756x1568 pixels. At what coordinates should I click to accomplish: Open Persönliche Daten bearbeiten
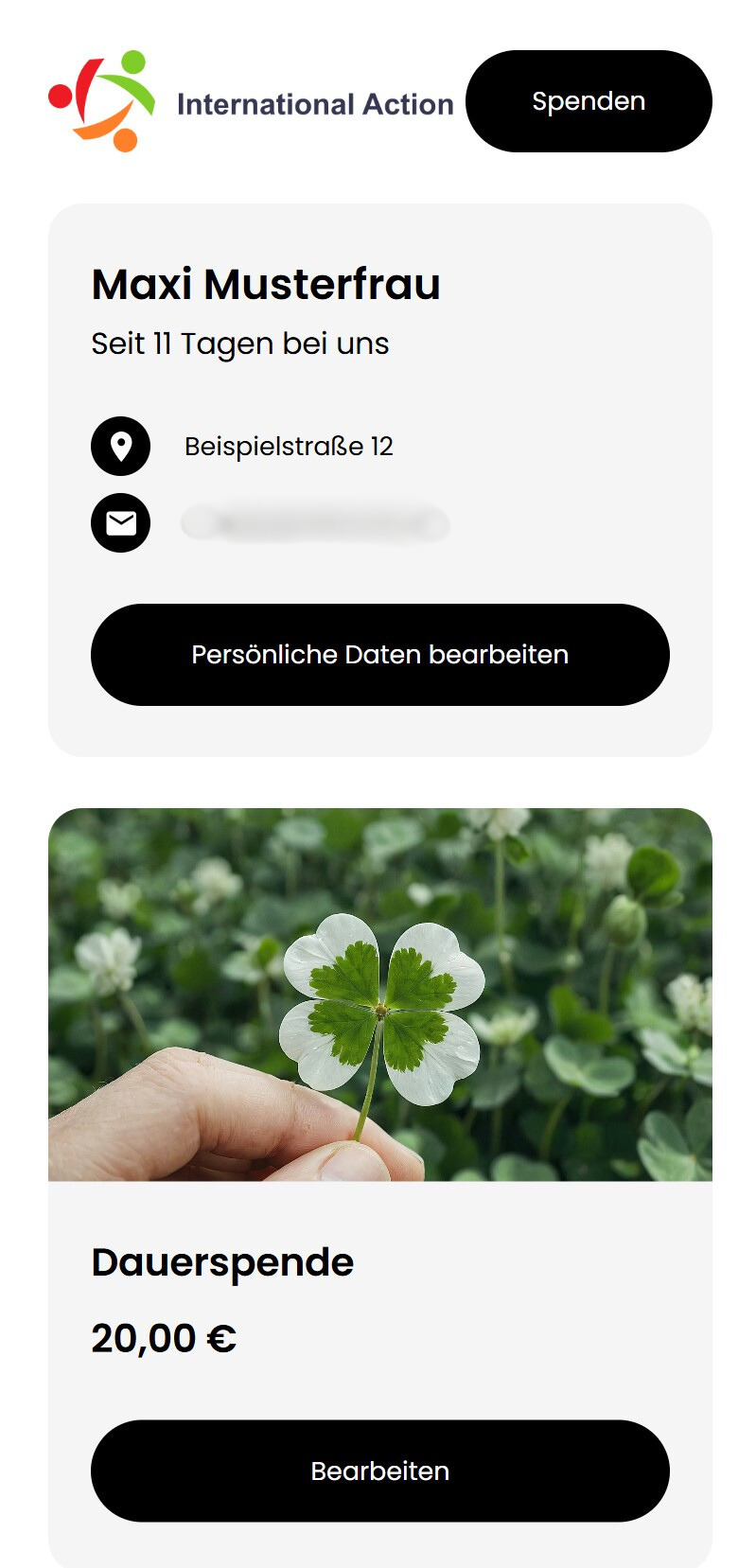pyautogui.click(x=379, y=655)
